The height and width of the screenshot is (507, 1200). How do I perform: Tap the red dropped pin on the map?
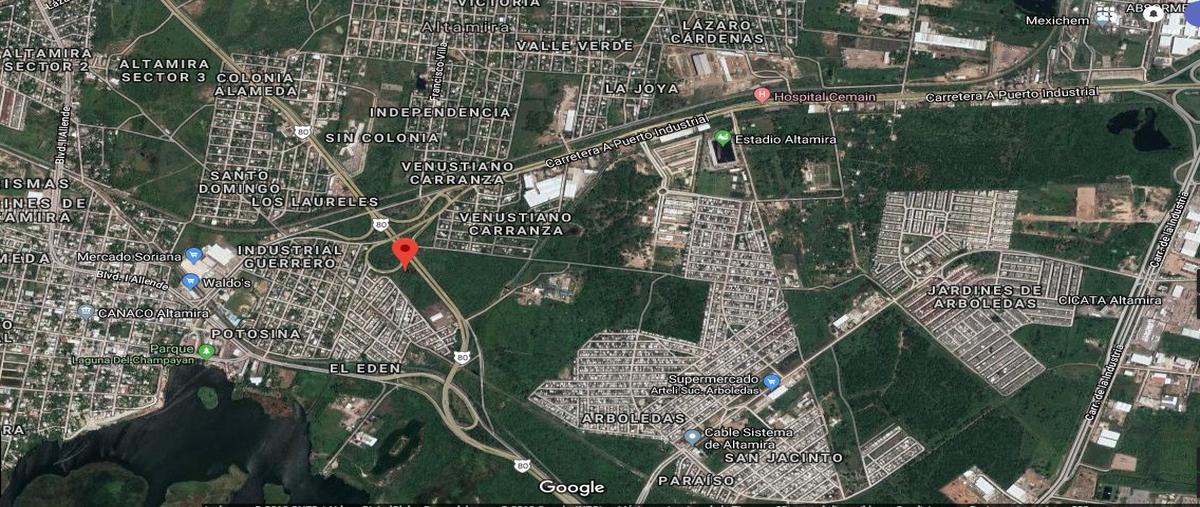click(x=404, y=251)
